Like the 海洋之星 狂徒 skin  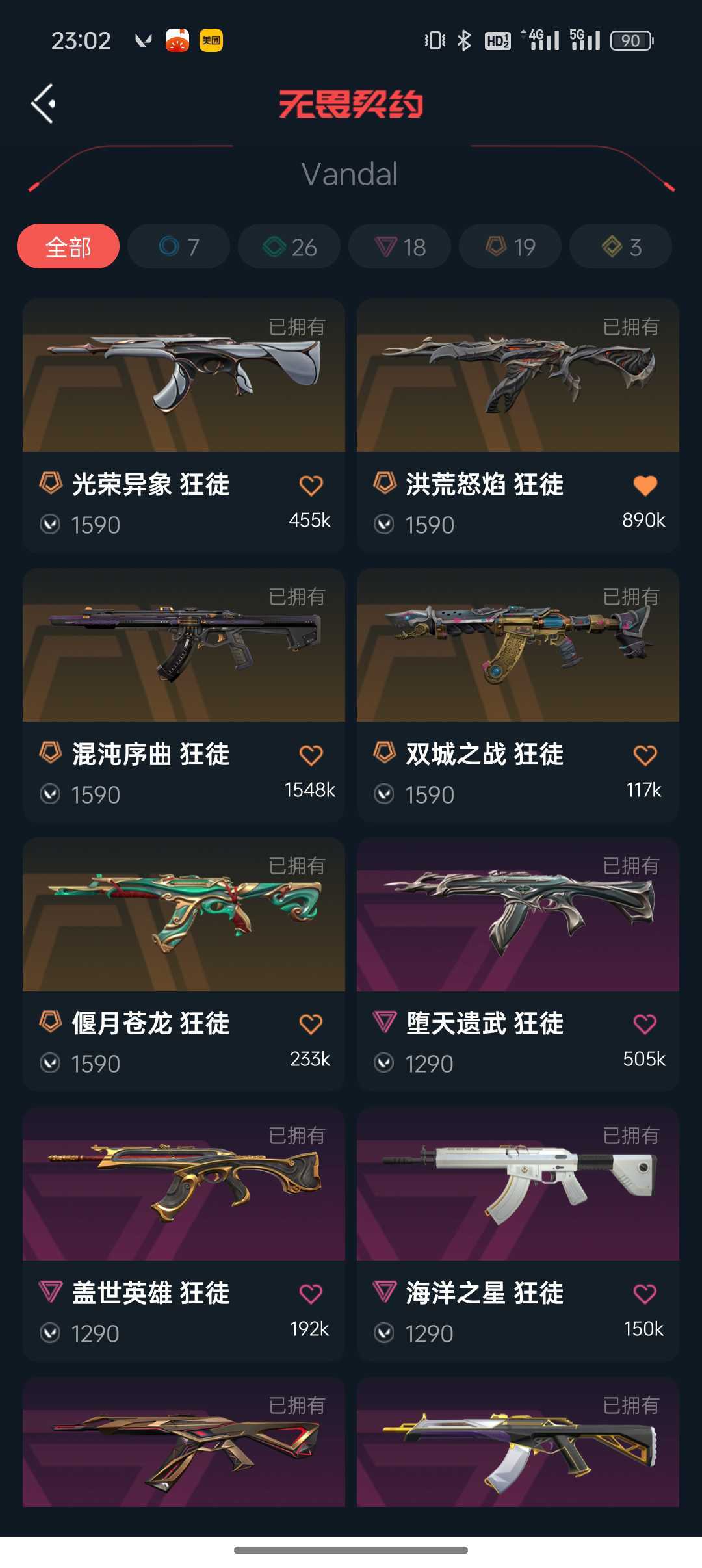[x=645, y=1294]
